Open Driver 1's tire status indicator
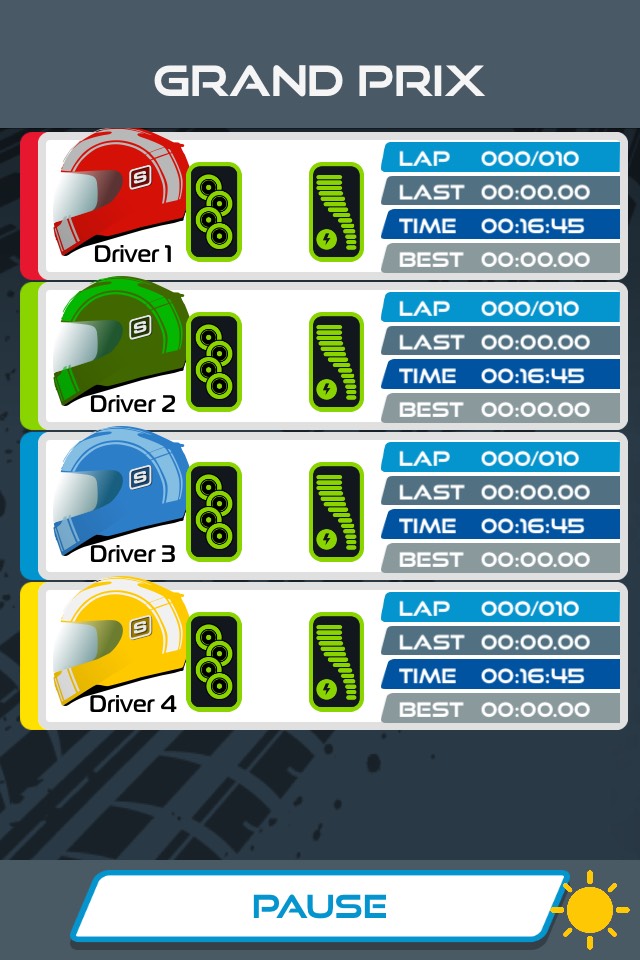 pyautogui.click(x=214, y=212)
